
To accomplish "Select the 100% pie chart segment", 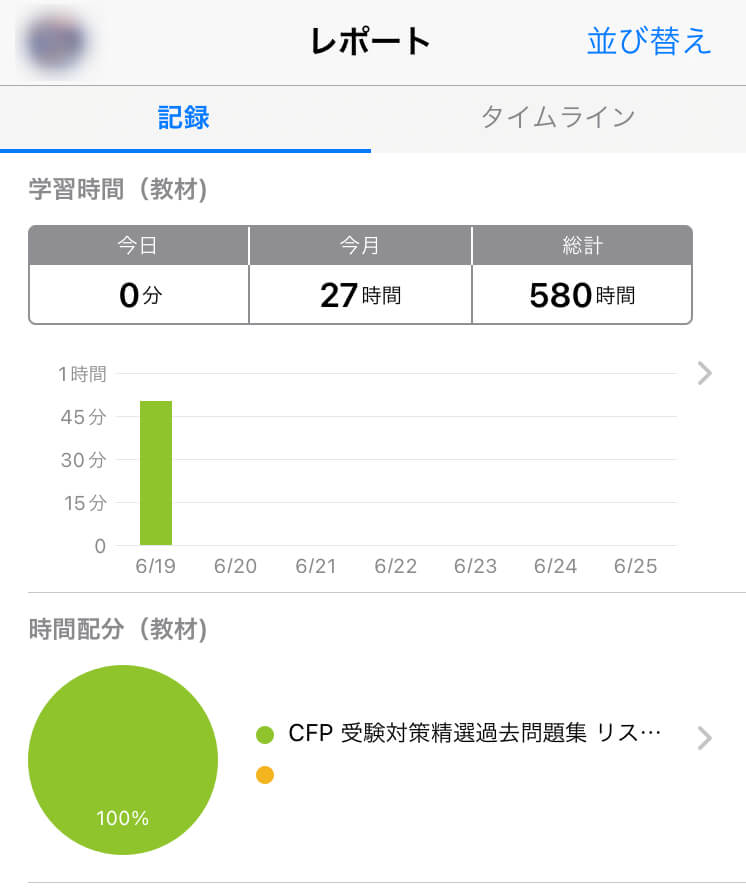I will point(121,760).
